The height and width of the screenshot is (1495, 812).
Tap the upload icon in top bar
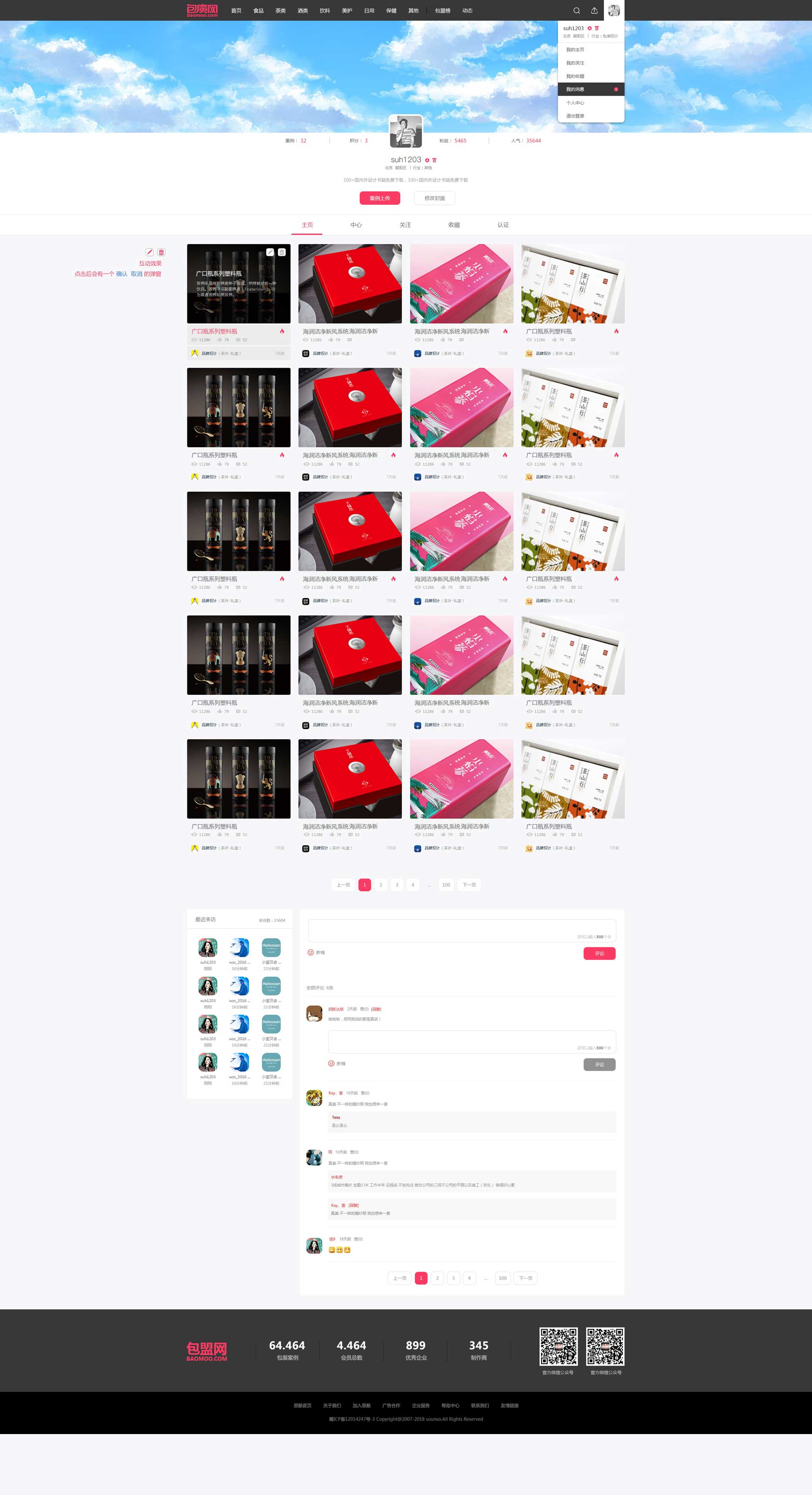(594, 11)
